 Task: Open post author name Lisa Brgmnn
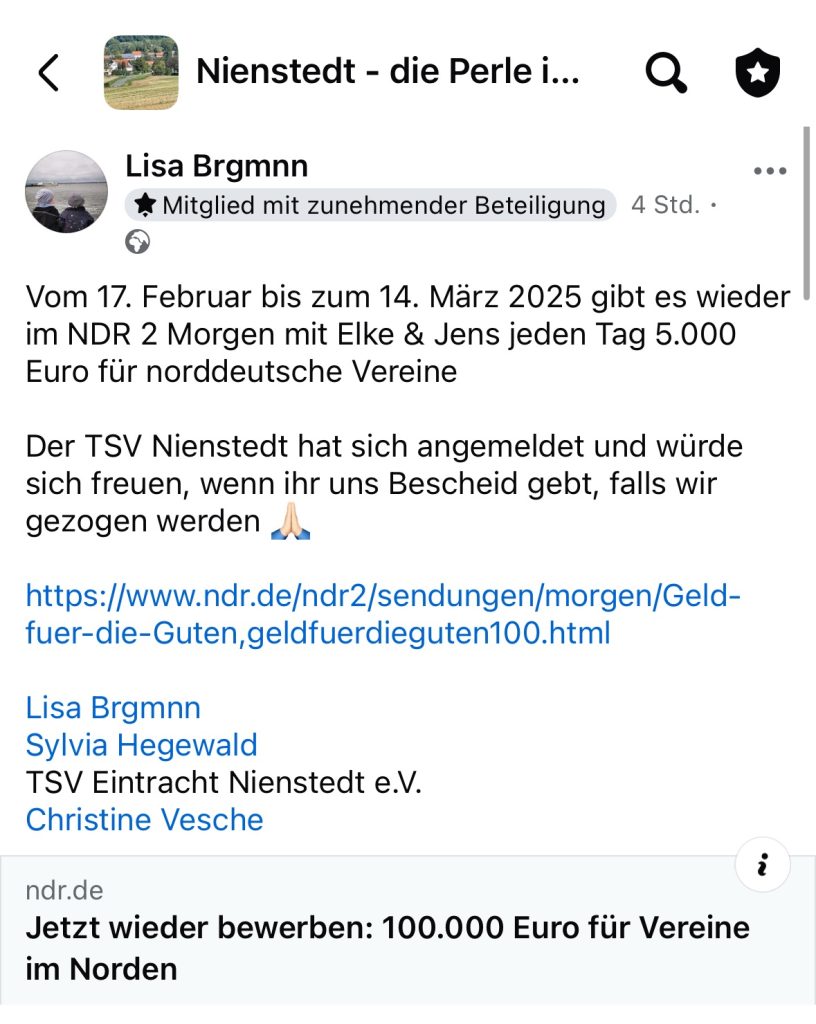click(217, 165)
